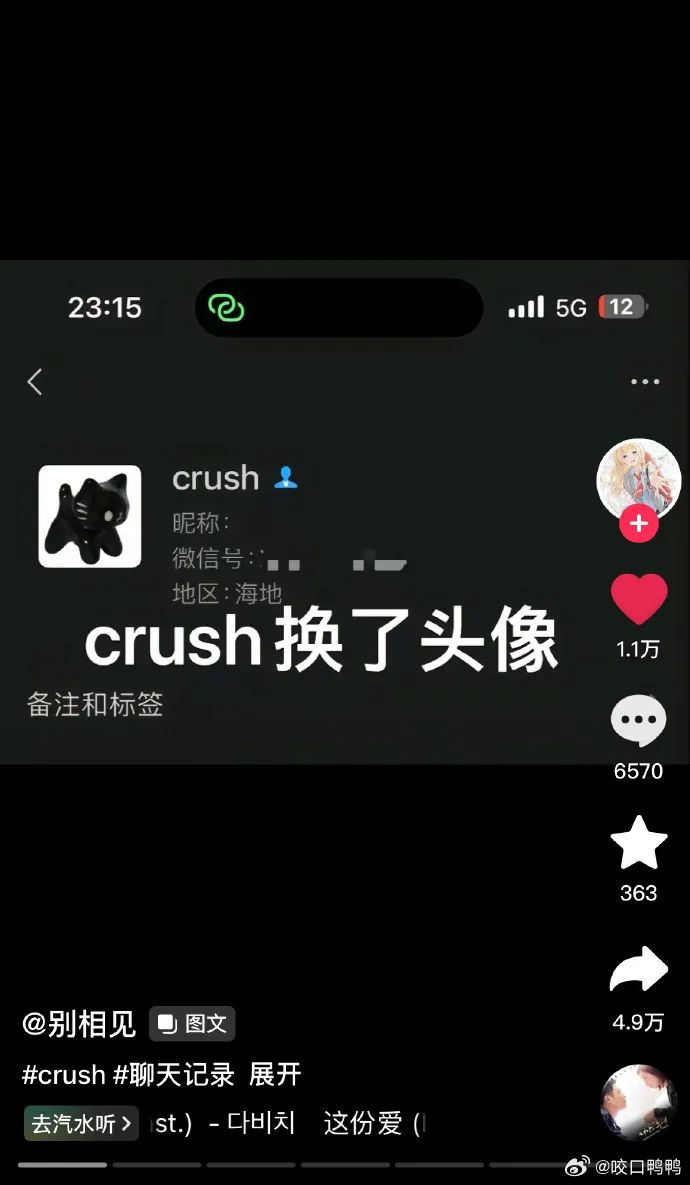This screenshot has height=1185, width=690.
Task: Add this post to favorites
Action: pos(638,844)
